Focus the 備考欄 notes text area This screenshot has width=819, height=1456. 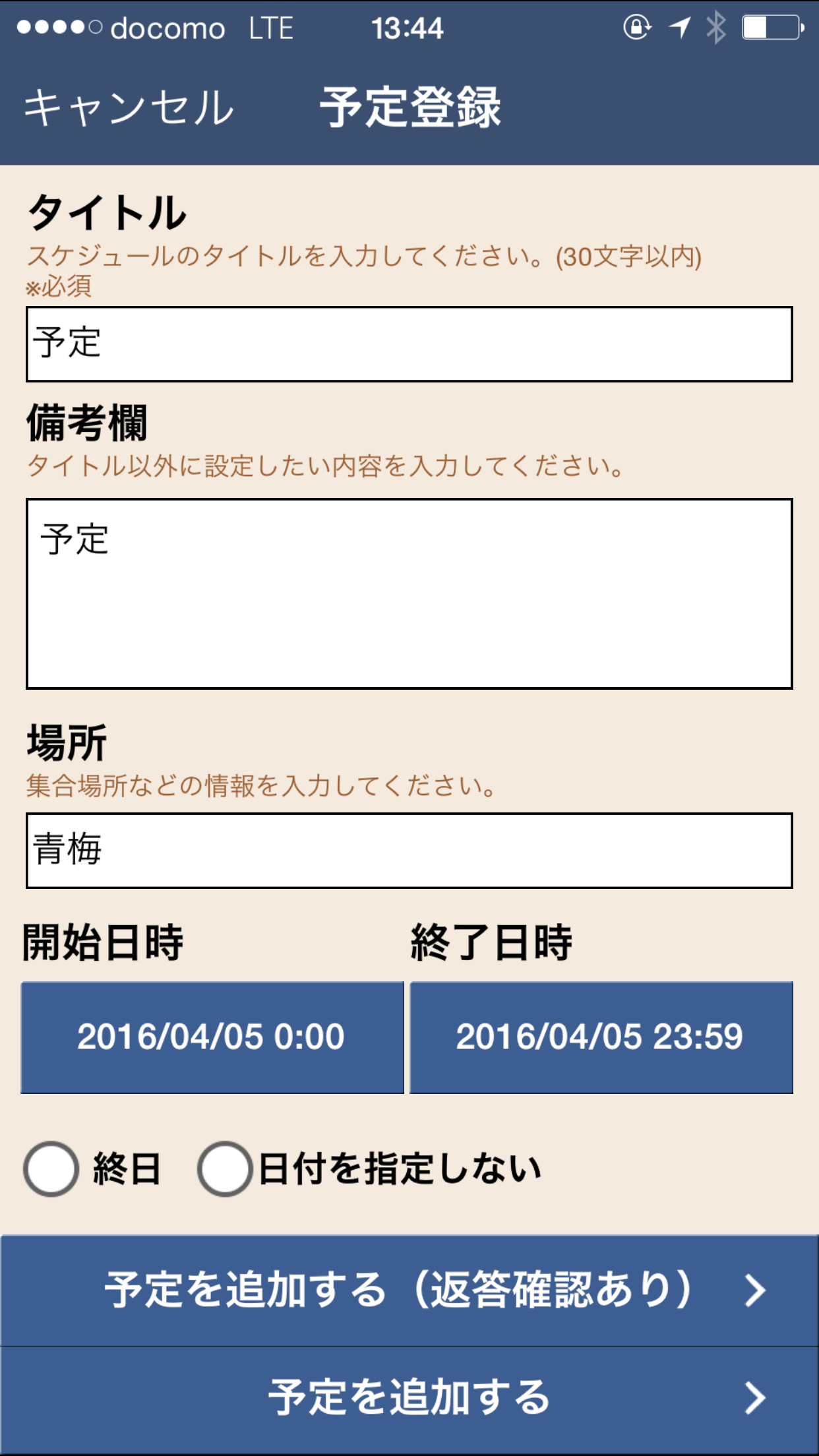point(409,594)
